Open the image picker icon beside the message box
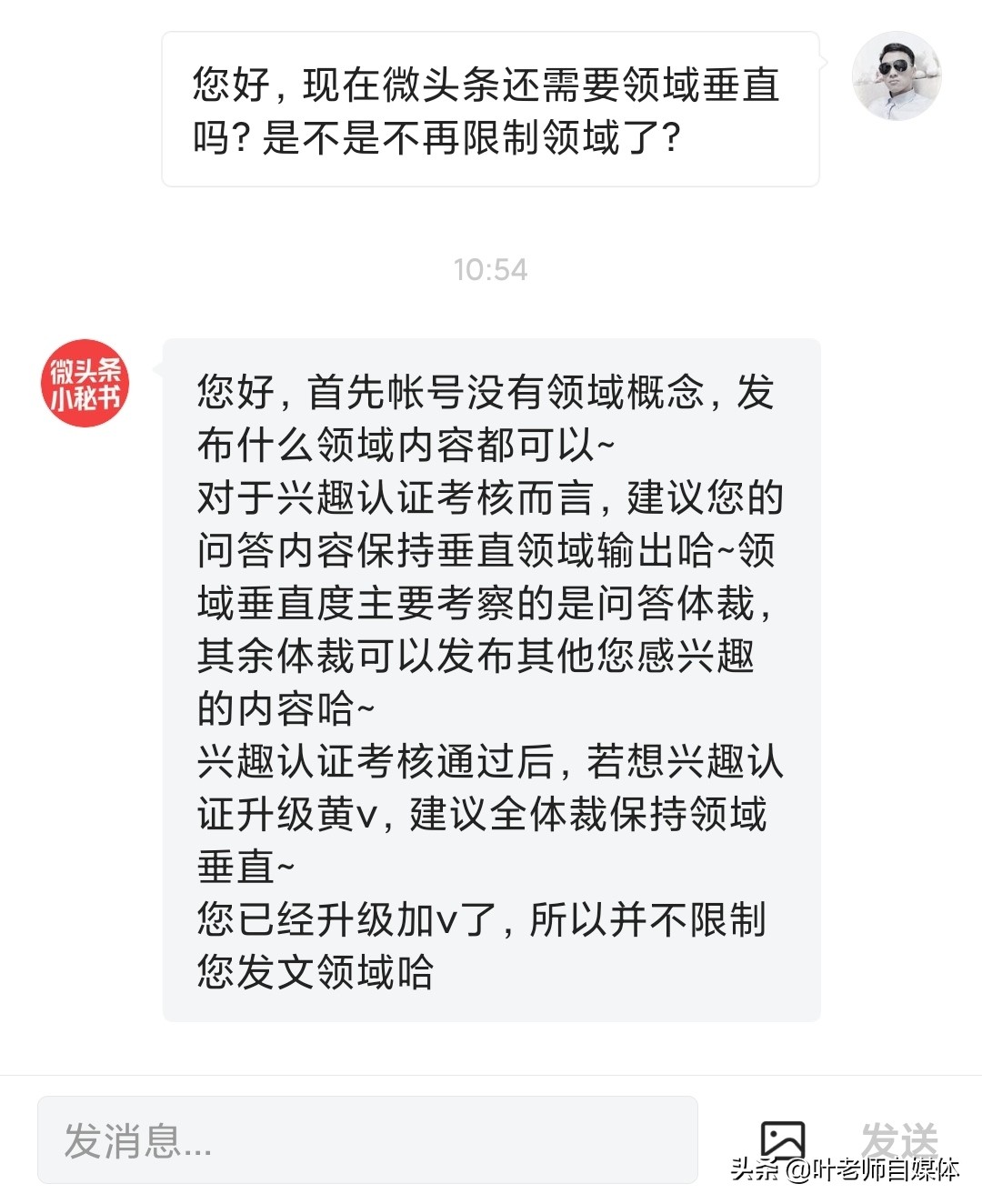Screen dimensions: 982x1204 784,1138
